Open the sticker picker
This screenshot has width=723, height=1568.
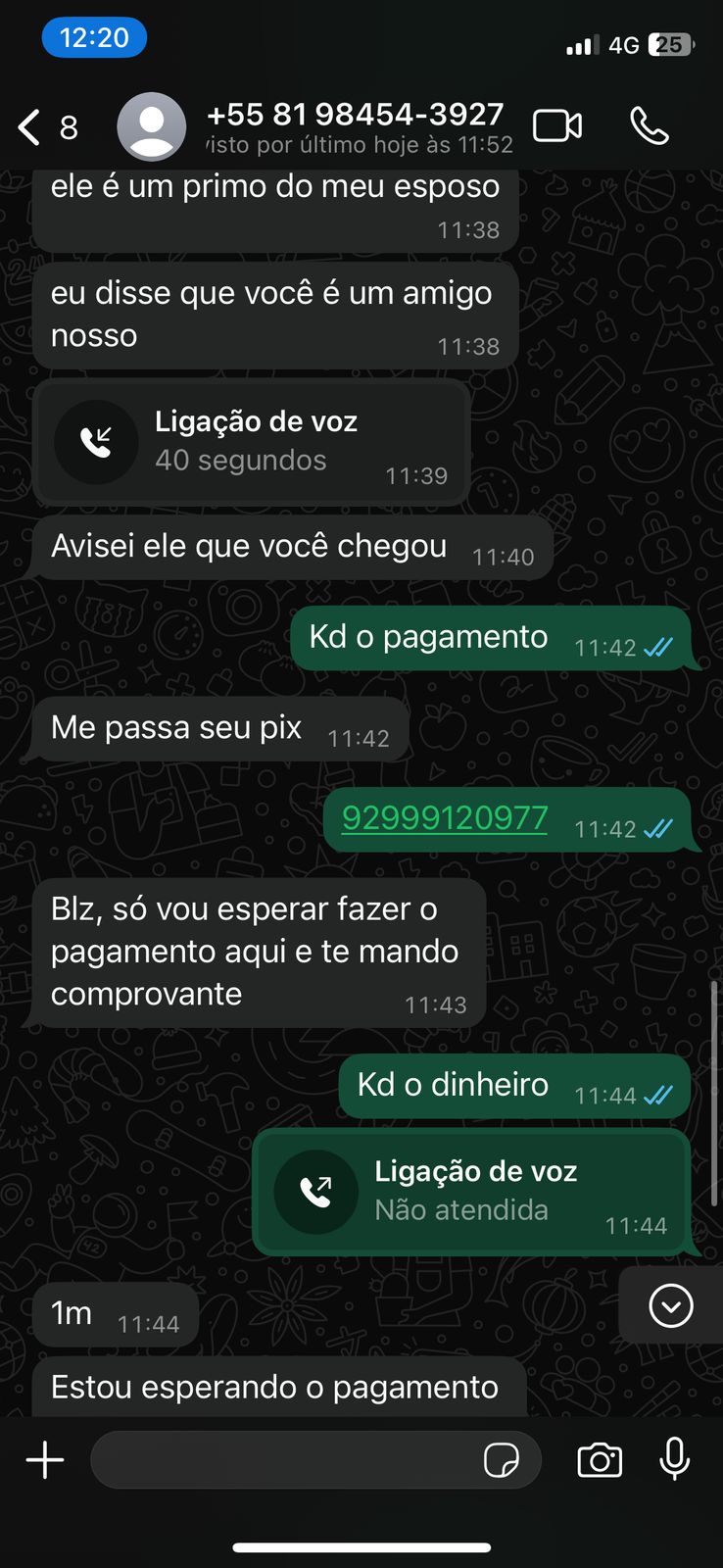pos(502,1460)
